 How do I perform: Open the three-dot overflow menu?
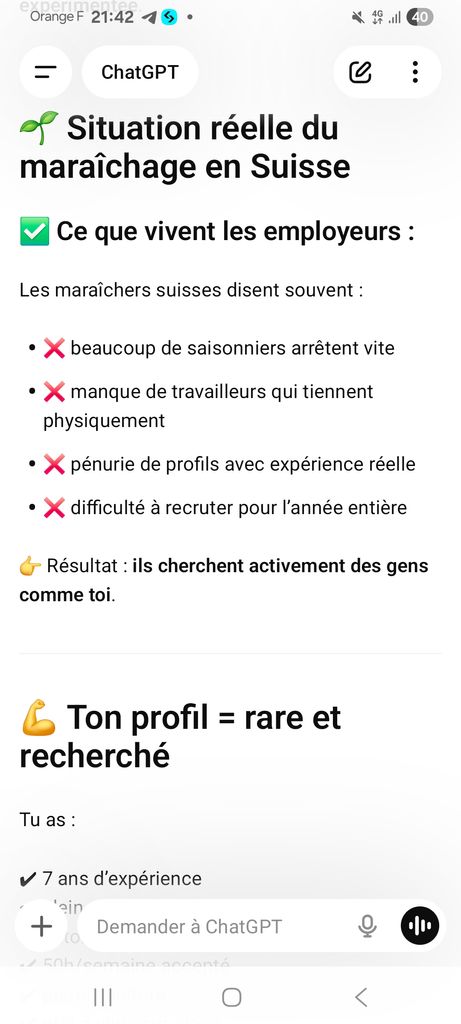pos(415,72)
